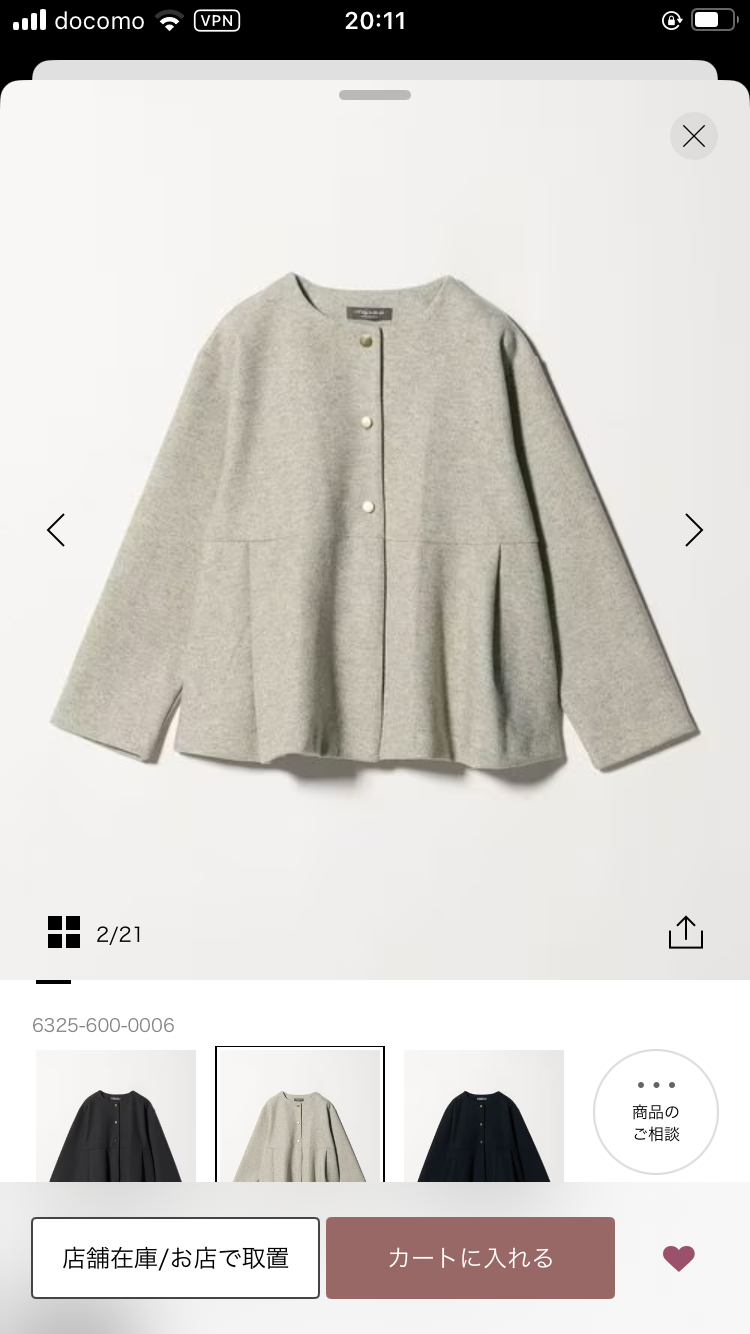This screenshot has height=1334, width=750.
Task: Open the image grid view icon
Action: click(x=63, y=931)
